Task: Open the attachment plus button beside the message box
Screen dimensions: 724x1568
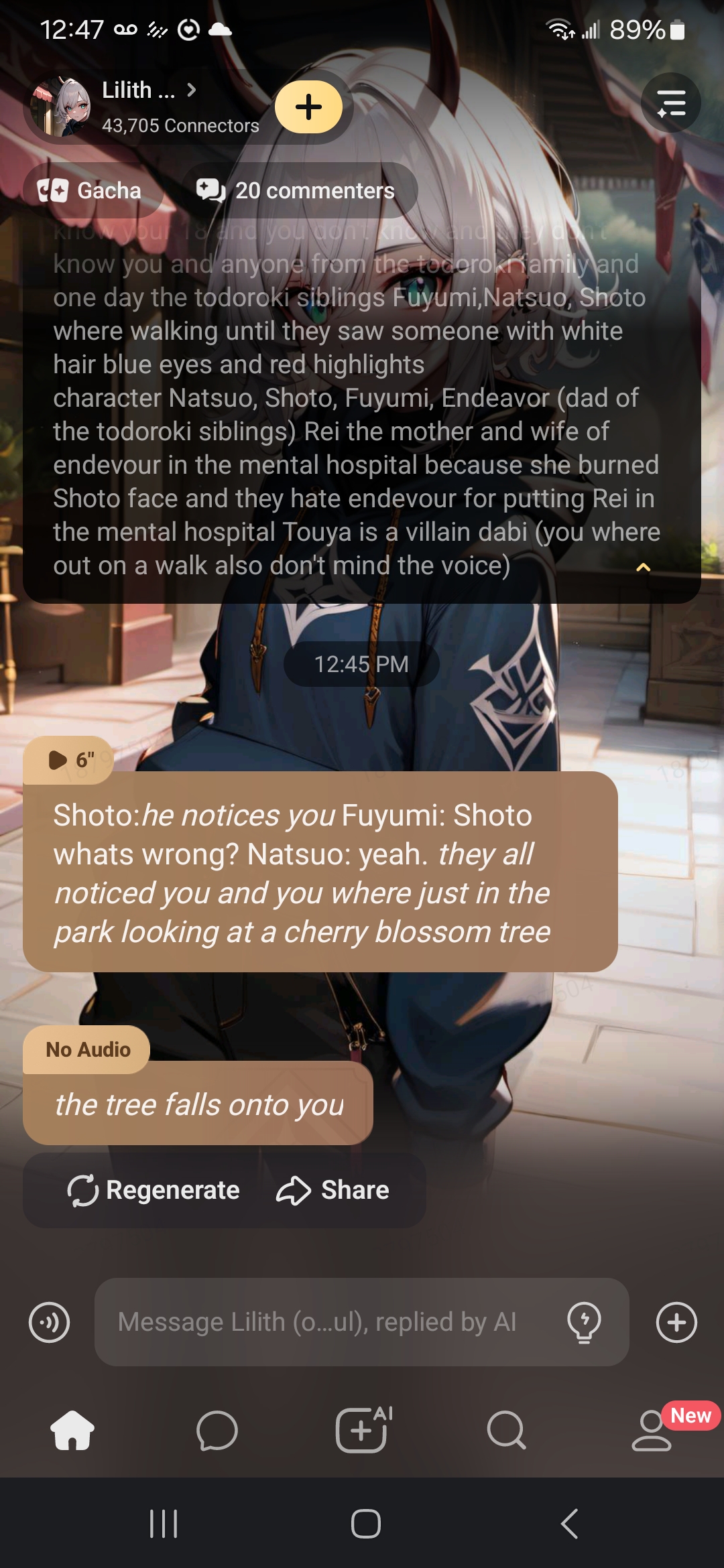Action: (676, 1322)
